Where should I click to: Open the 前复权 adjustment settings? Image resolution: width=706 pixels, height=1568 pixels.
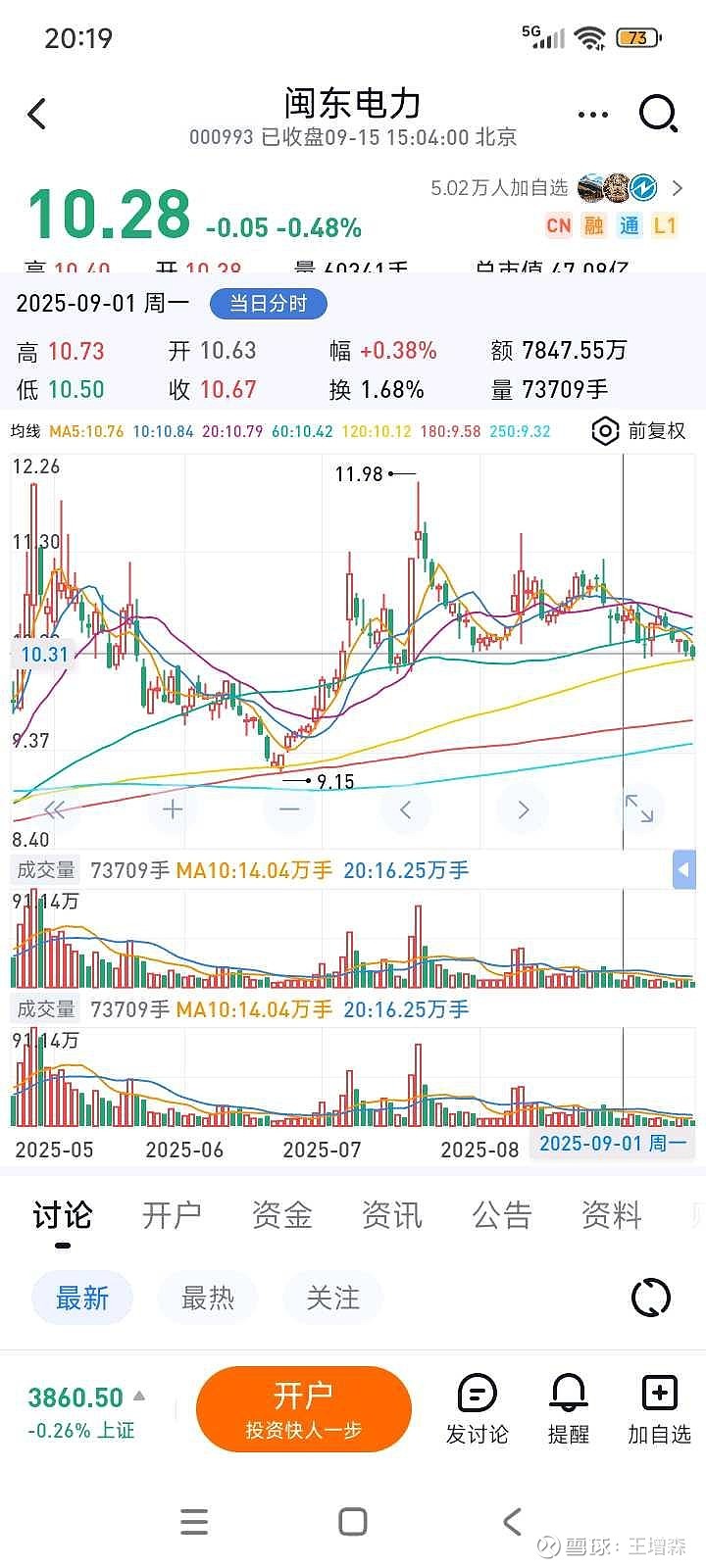tap(639, 431)
